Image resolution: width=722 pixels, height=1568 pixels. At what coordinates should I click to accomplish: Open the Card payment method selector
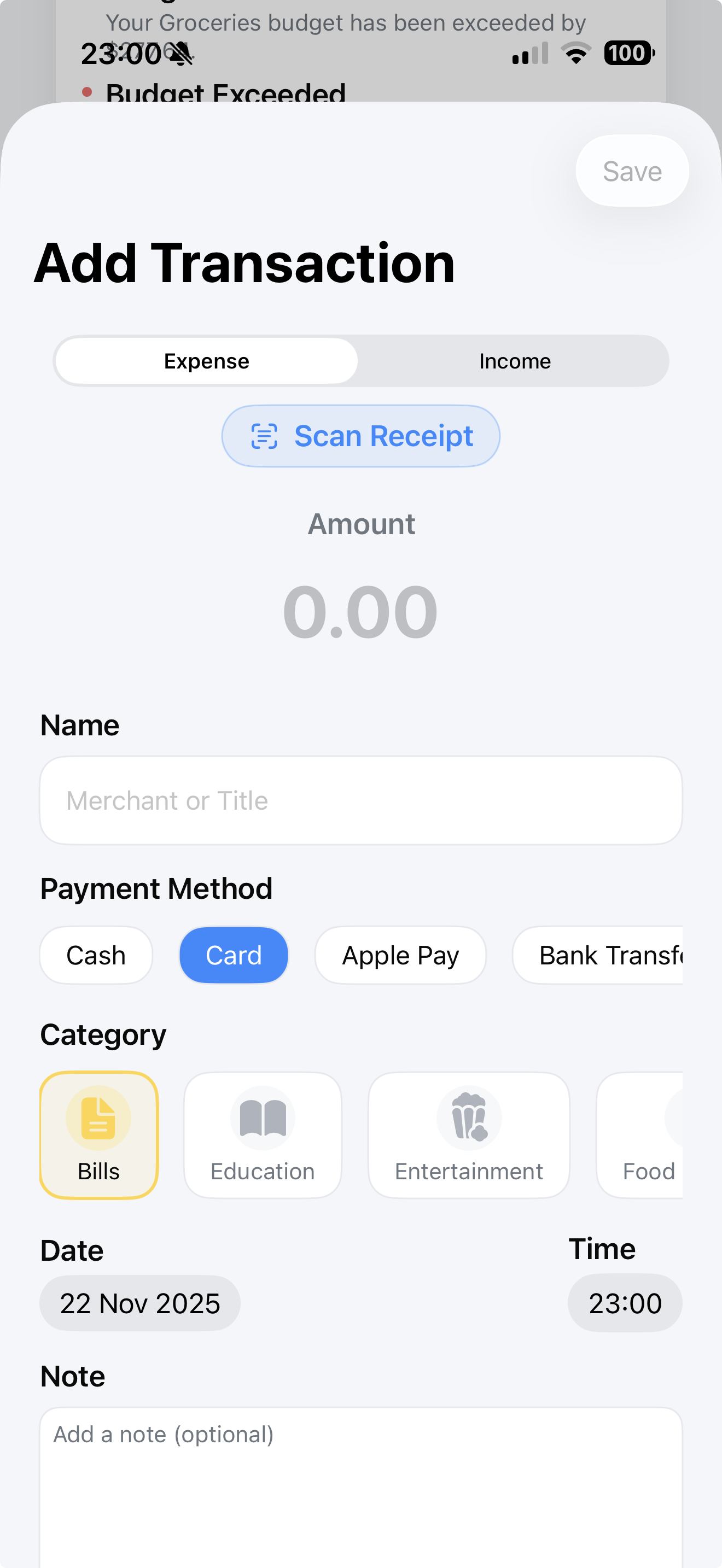point(233,955)
